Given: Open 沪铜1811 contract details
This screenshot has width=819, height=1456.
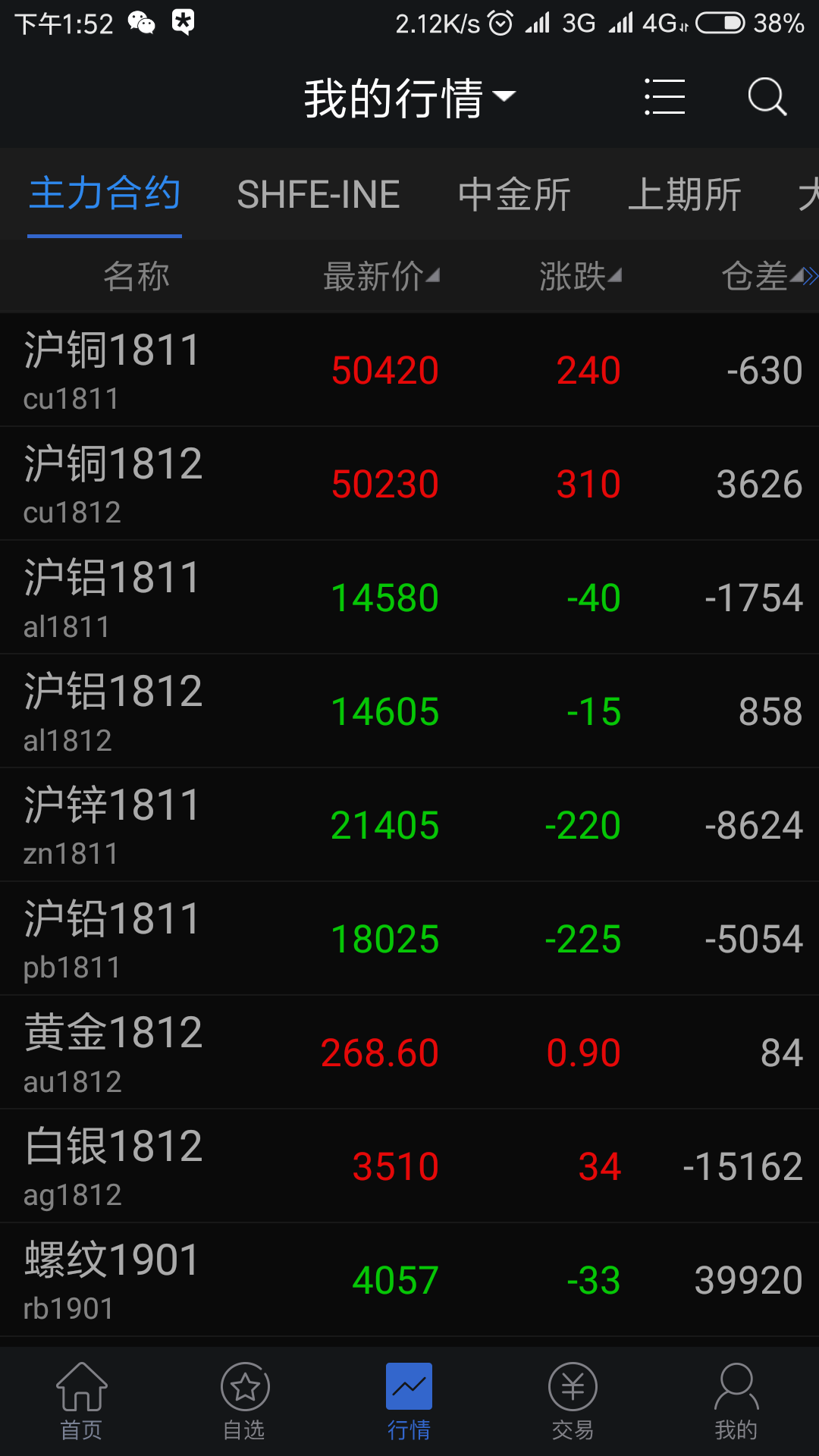Looking at the screenshot, I should pos(409,370).
